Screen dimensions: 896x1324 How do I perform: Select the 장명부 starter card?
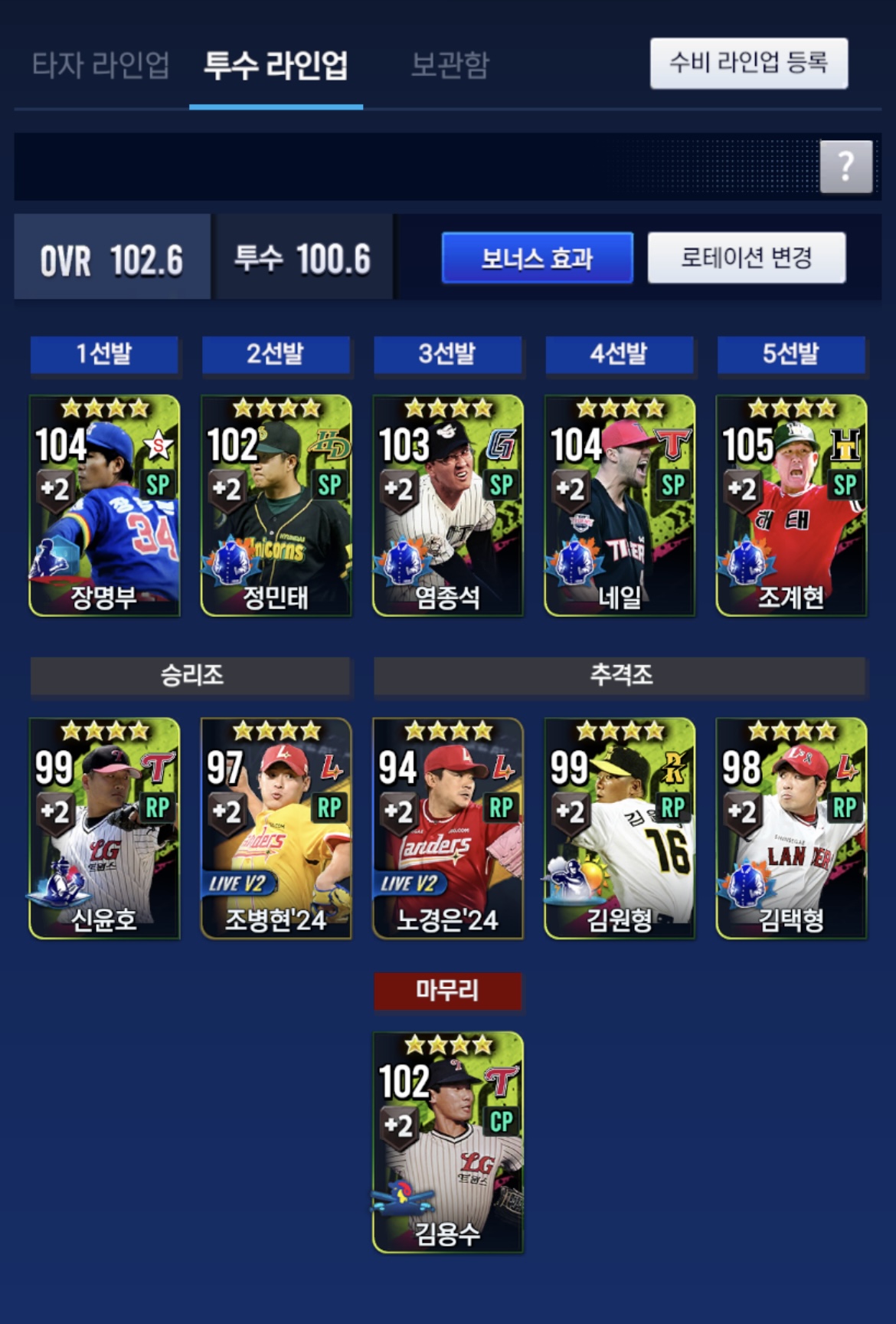[104, 506]
